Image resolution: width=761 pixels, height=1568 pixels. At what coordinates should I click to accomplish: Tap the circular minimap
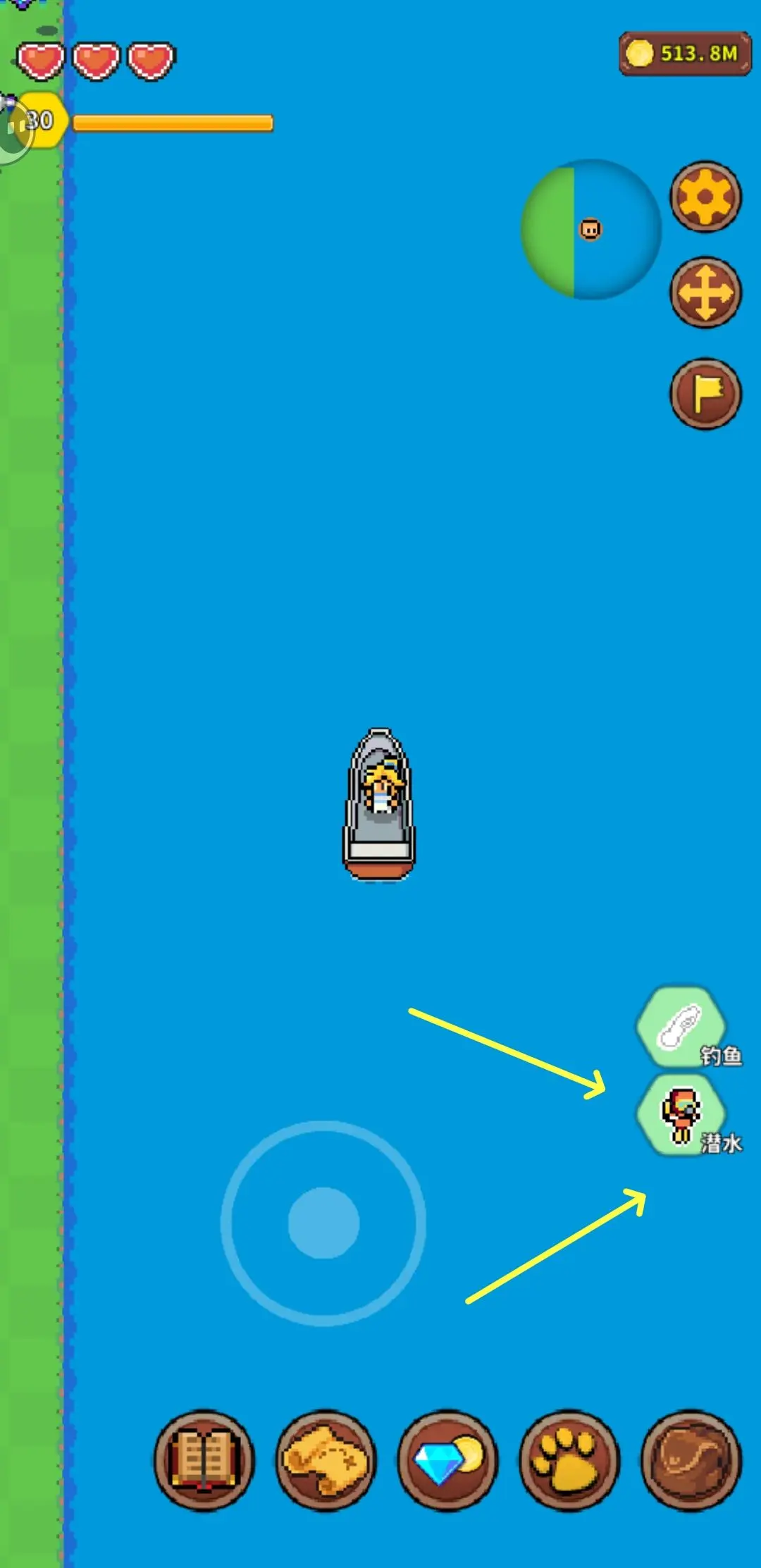[x=590, y=229]
